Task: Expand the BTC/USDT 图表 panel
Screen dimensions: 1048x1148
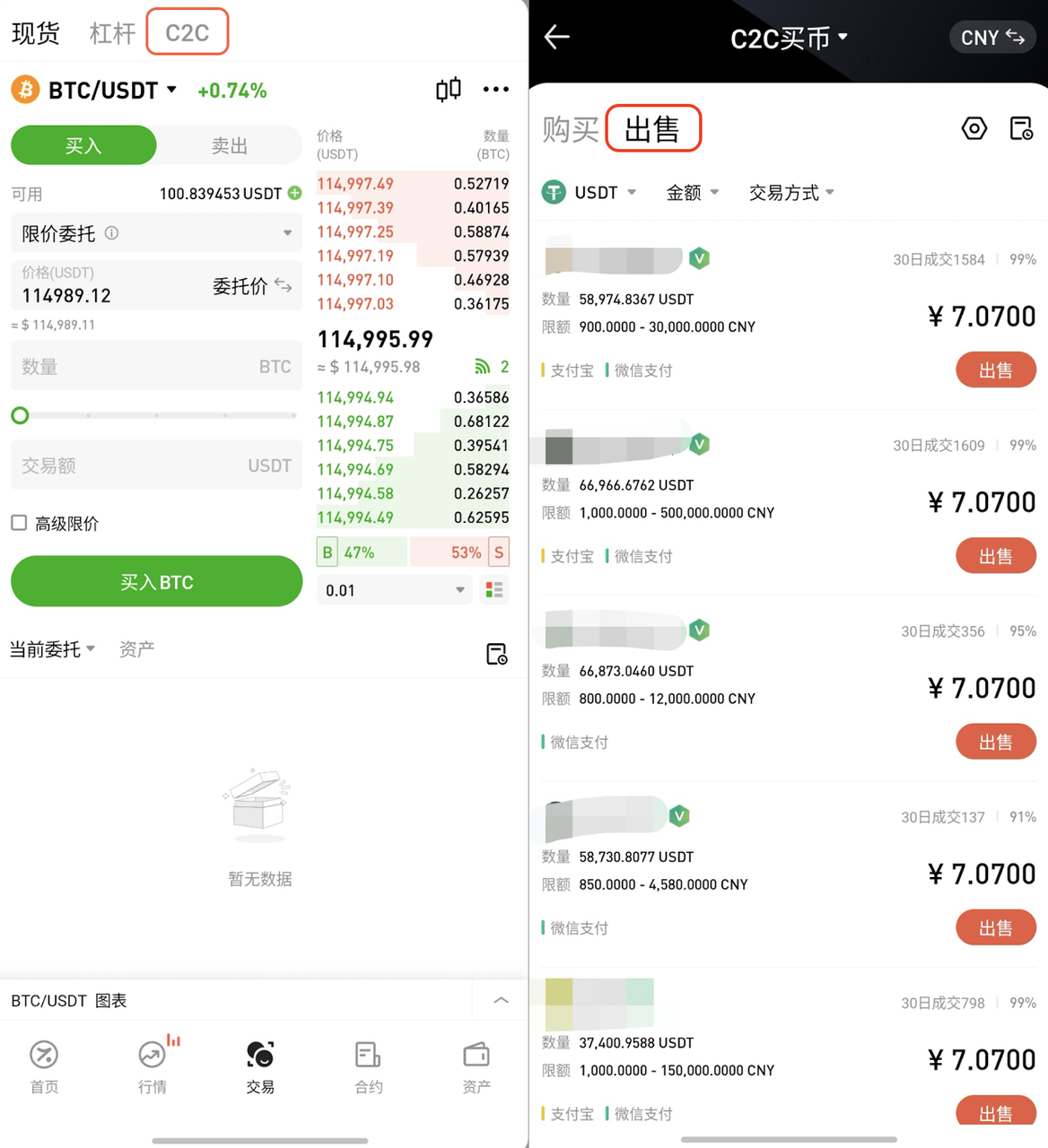Action: pyautogui.click(x=501, y=1000)
